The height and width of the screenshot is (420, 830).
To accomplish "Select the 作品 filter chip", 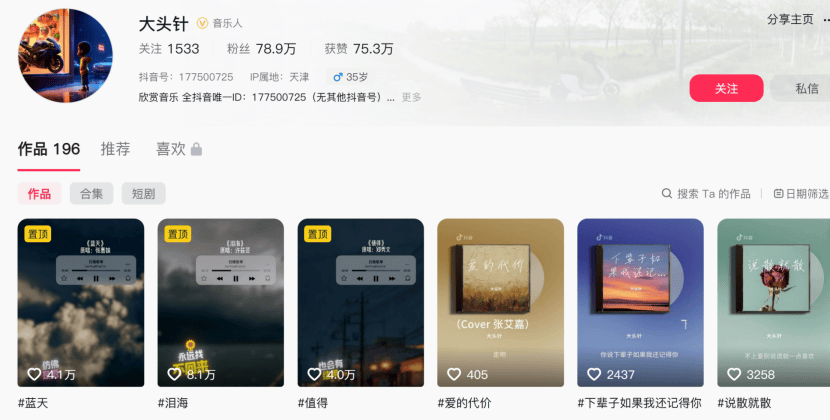I will point(39,193).
